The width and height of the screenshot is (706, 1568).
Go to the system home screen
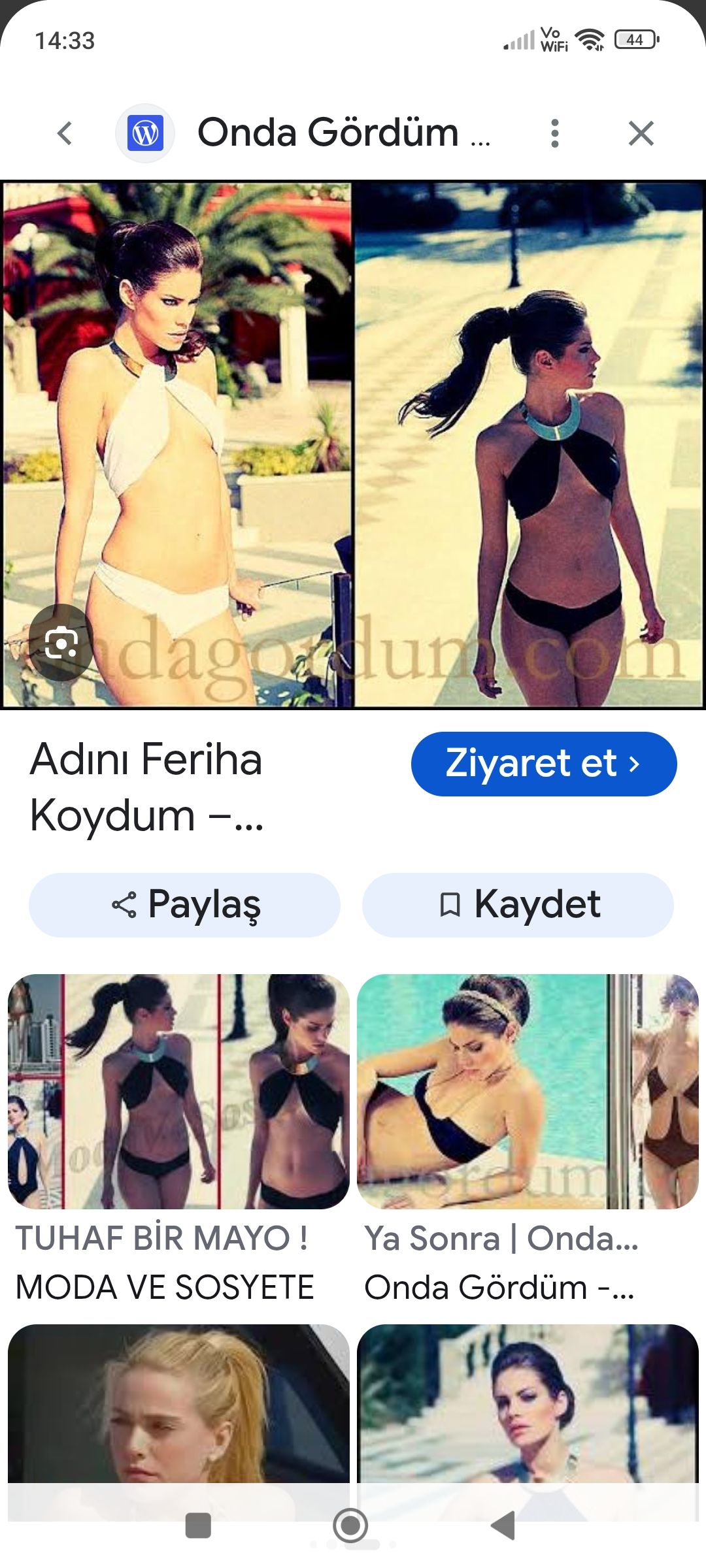[351, 1526]
